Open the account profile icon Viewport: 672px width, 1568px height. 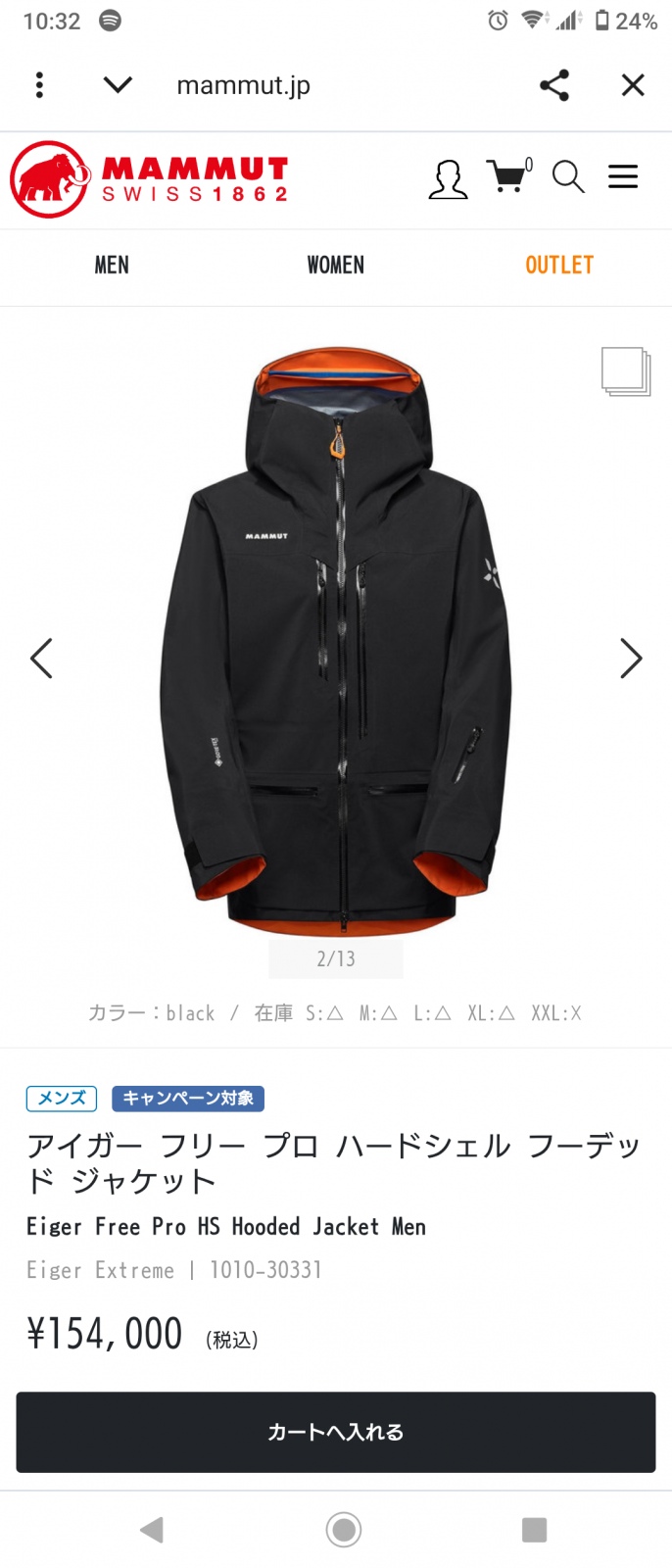pyautogui.click(x=448, y=179)
